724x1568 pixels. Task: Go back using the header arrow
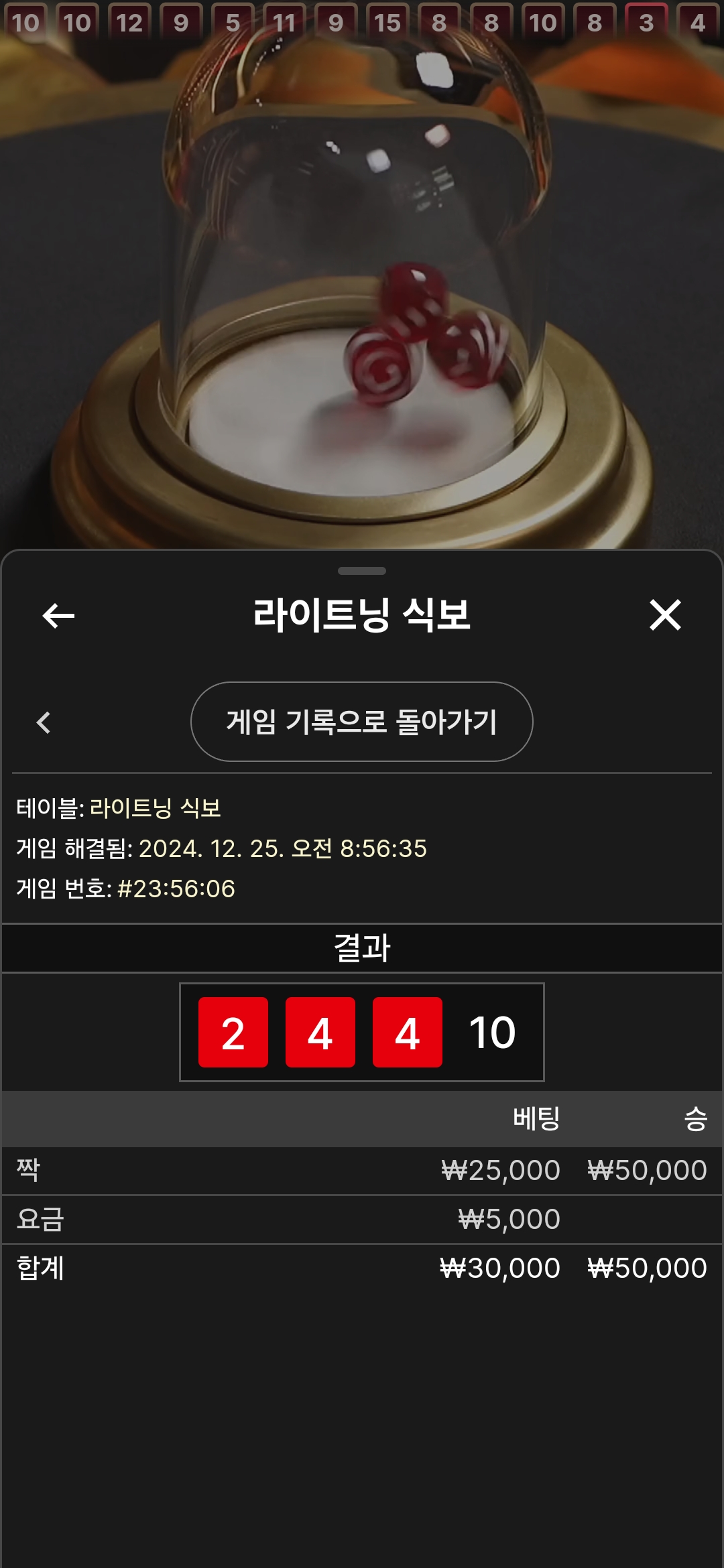pos(58,615)
